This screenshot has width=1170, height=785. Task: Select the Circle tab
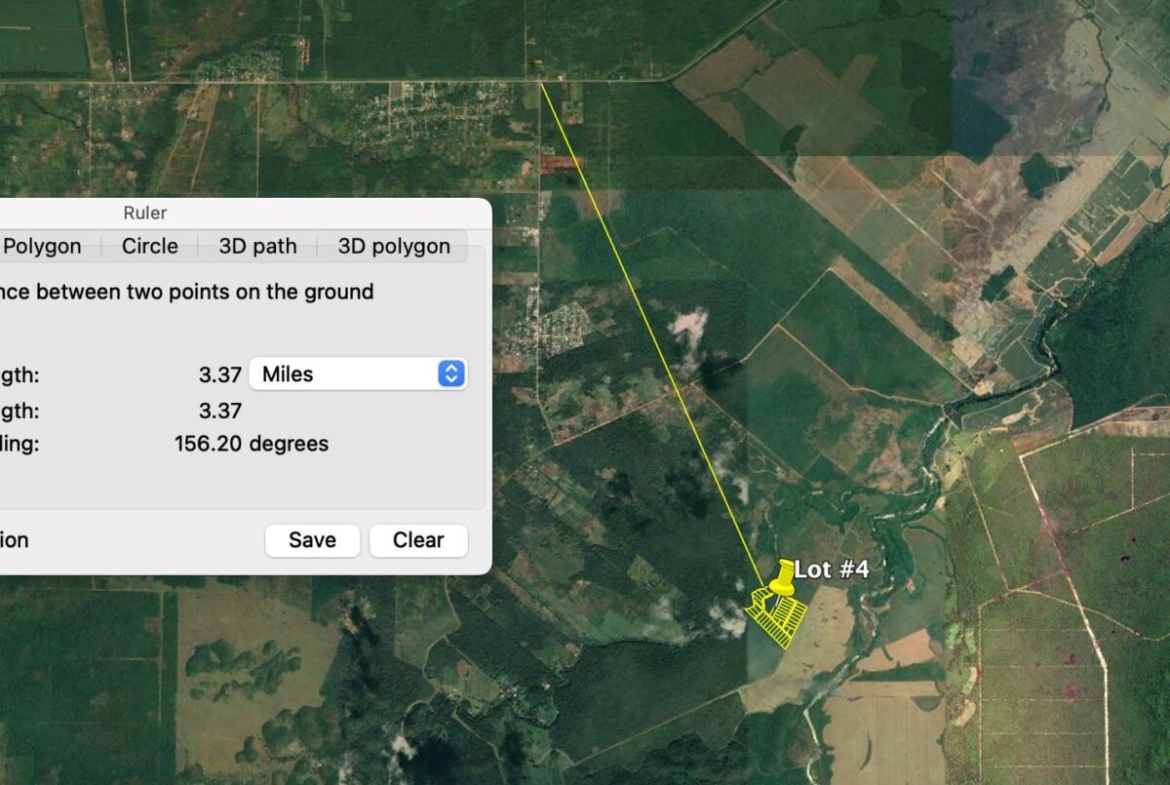point(150,246)
